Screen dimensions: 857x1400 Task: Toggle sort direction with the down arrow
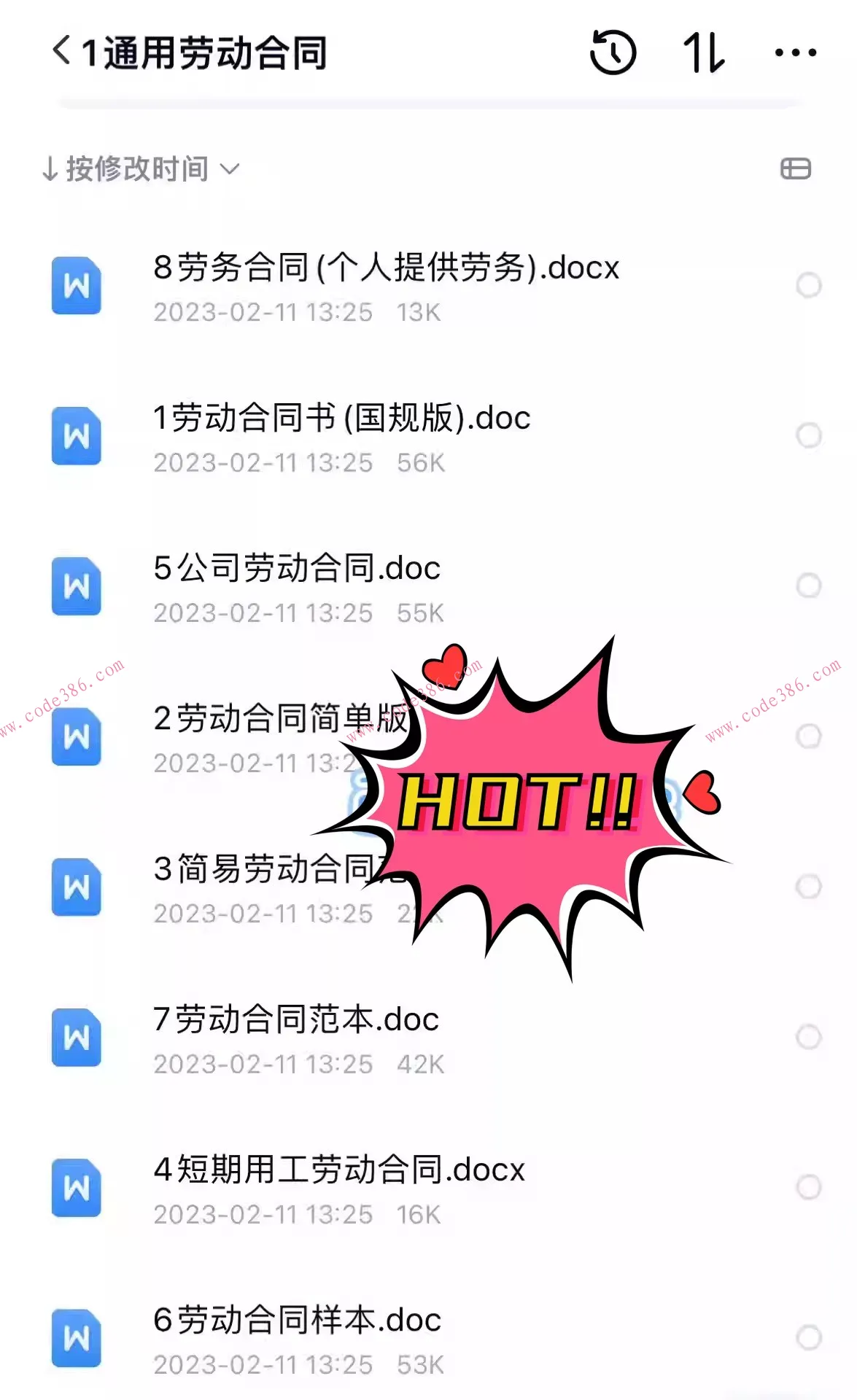pyautogui.click(x=50, y=168)
